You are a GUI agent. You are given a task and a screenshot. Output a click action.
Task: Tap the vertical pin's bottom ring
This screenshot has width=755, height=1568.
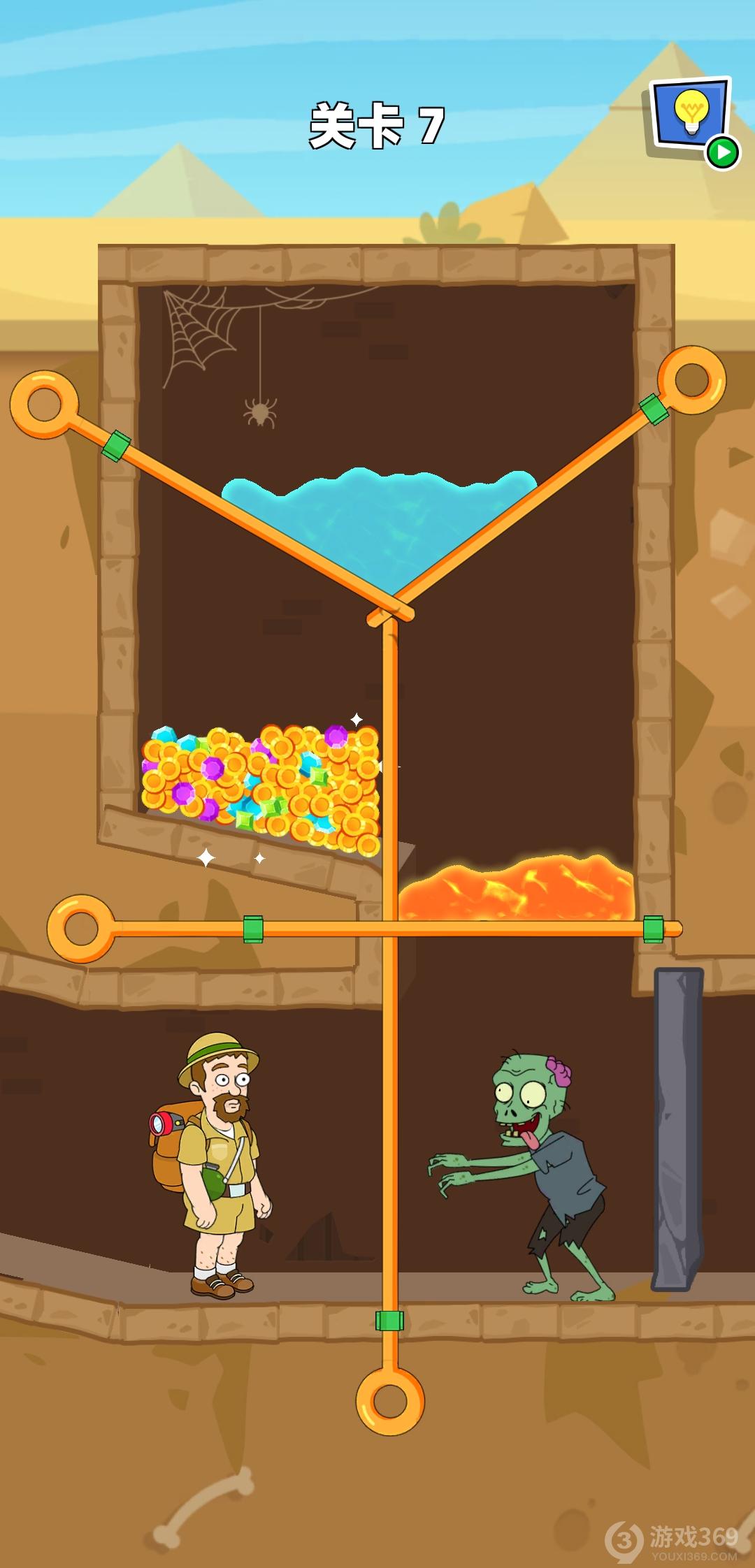pos(390,1400)
